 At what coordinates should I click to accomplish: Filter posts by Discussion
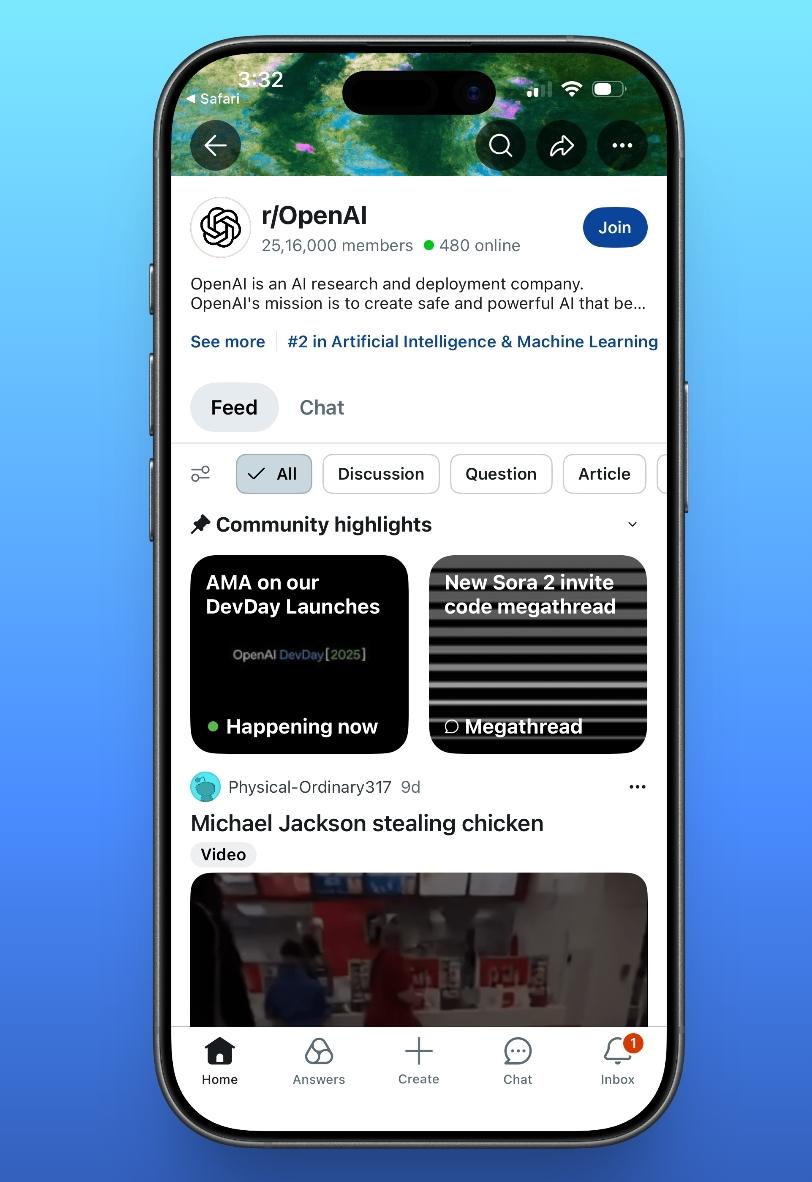pos(381,474)
